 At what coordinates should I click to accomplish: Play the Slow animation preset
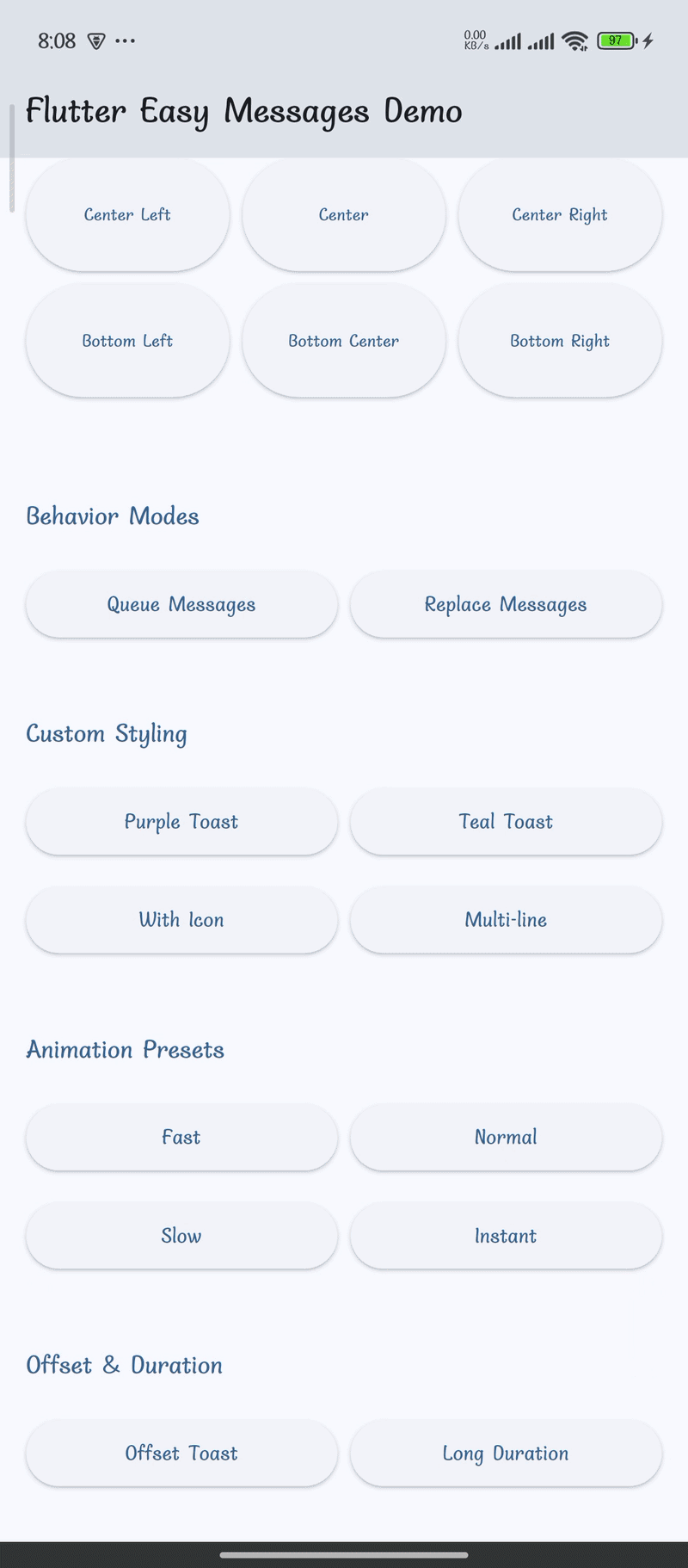[181, 1235]
